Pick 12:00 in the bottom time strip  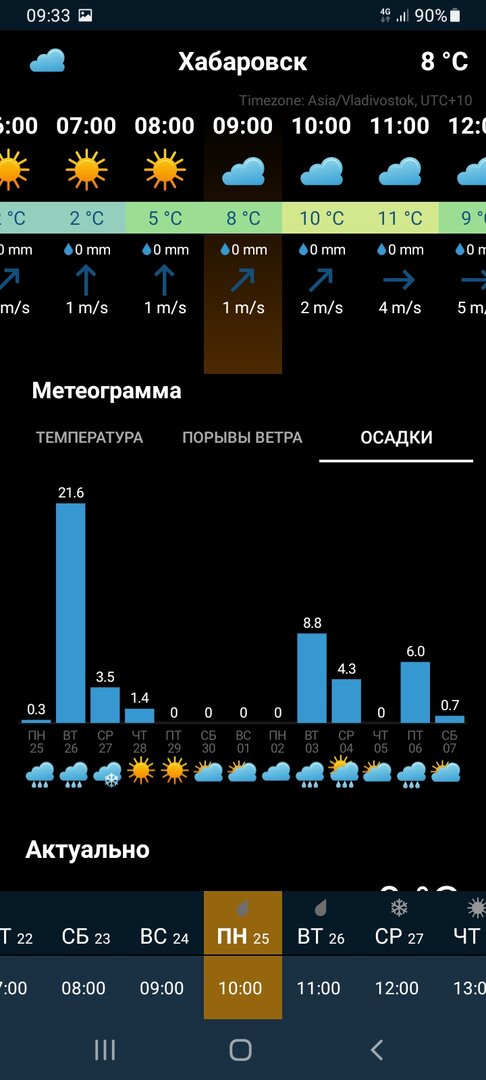tap(397, 988)
